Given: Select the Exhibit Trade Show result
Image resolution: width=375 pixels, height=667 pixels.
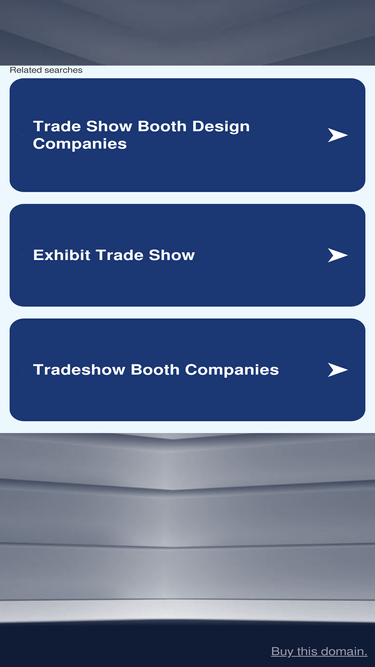Looking at the screenshot, I should point(187,255).
